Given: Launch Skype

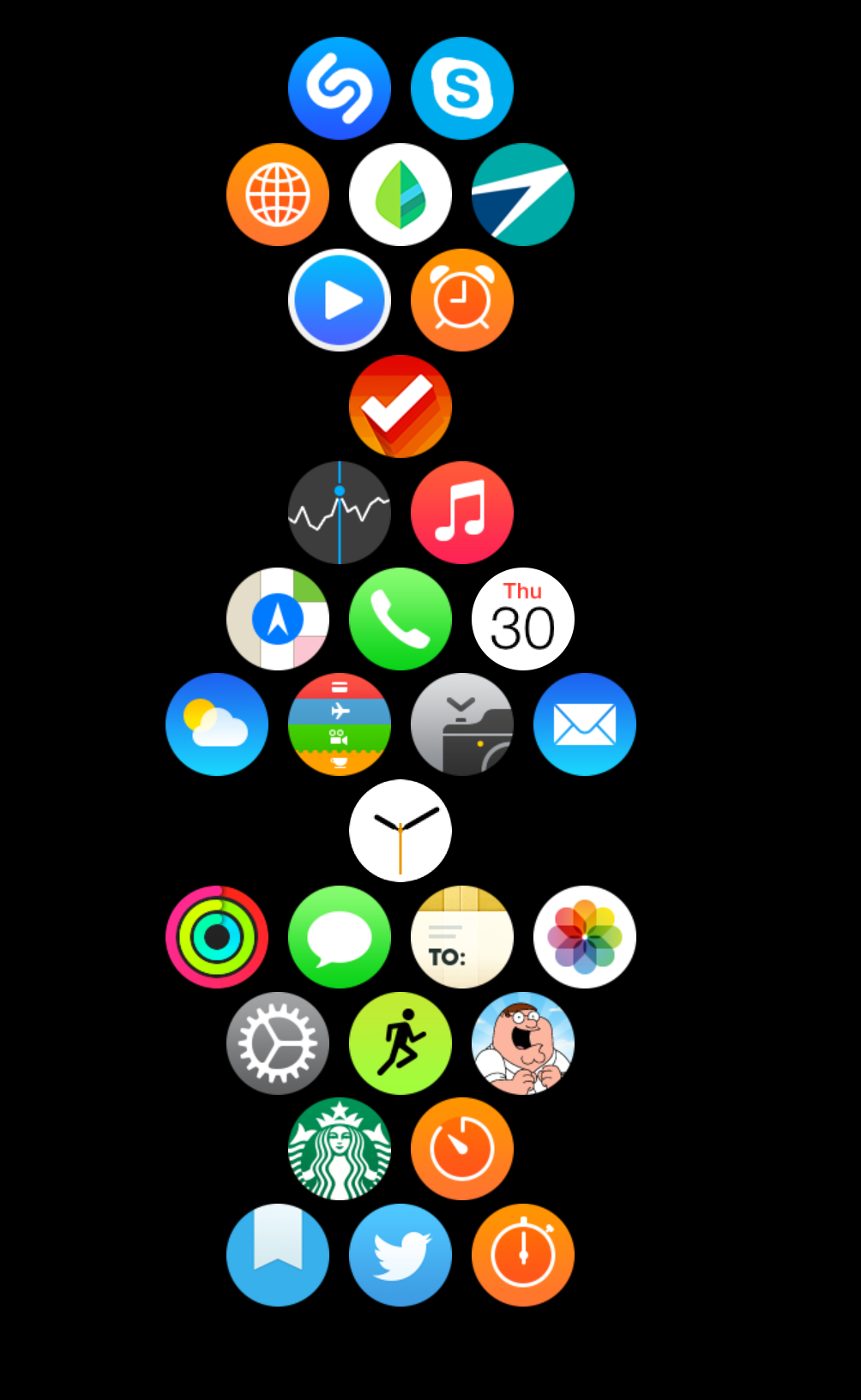Looking at the screenshot, I should click(x=462, y=88).
